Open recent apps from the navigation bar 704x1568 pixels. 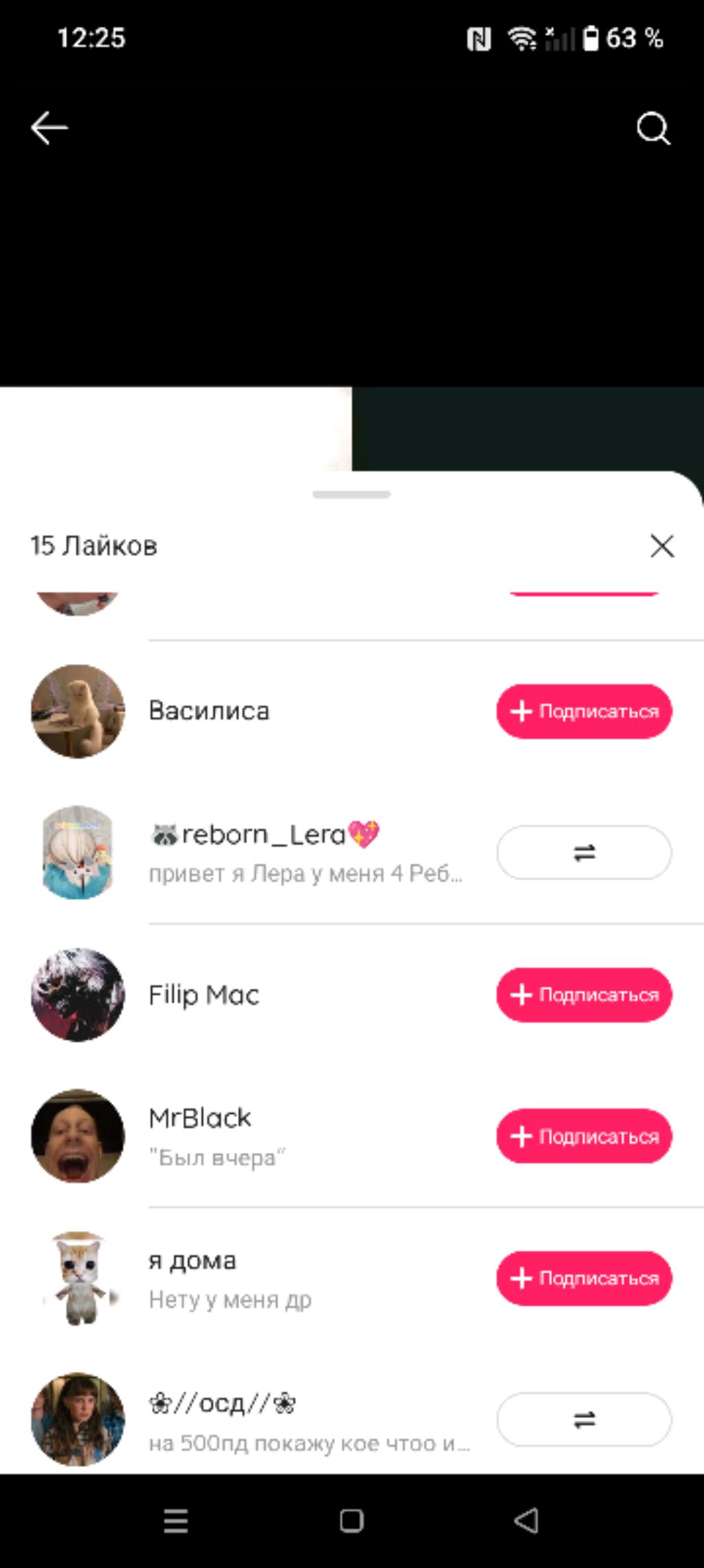(x=176, y=1521)
